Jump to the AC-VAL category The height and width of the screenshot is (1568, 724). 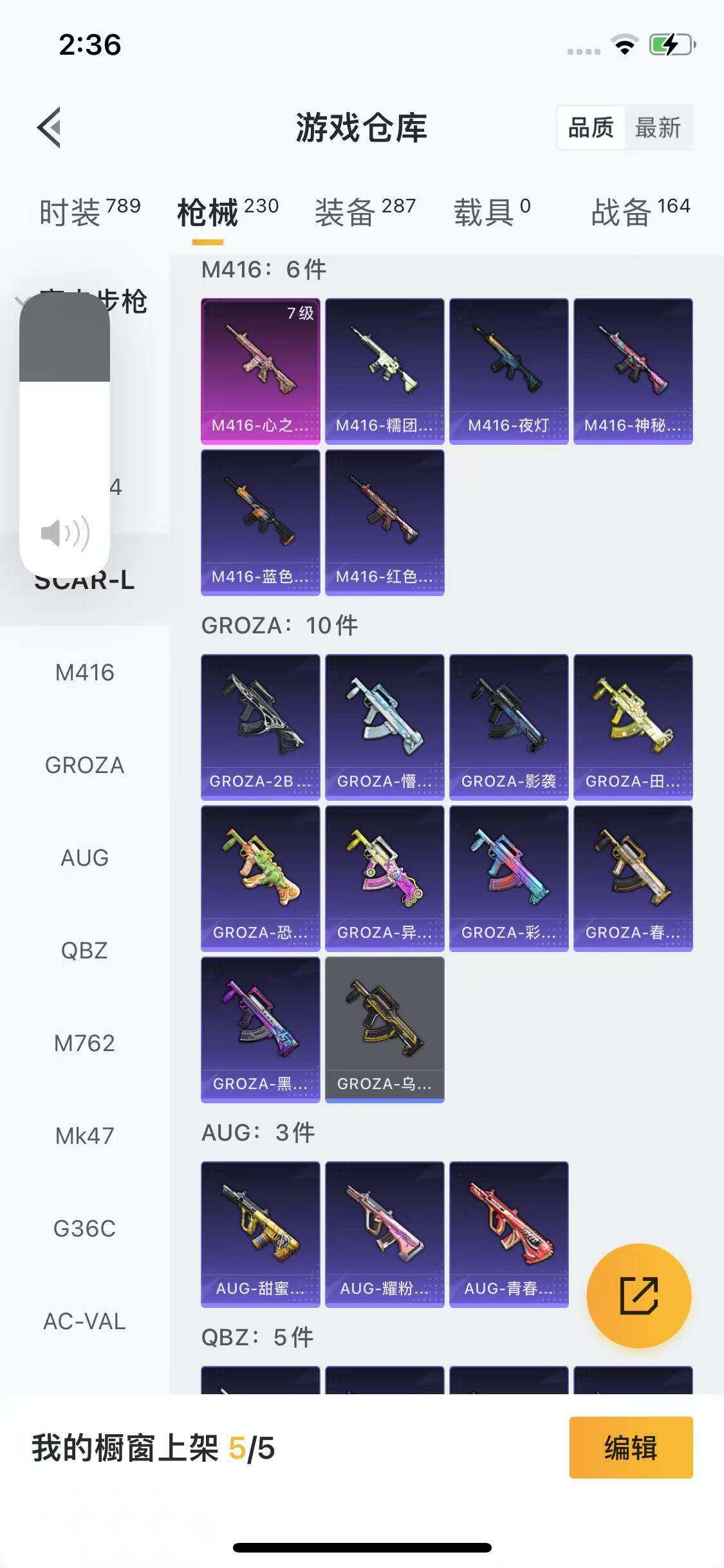pyautogui.click(x=84, y=1321)
